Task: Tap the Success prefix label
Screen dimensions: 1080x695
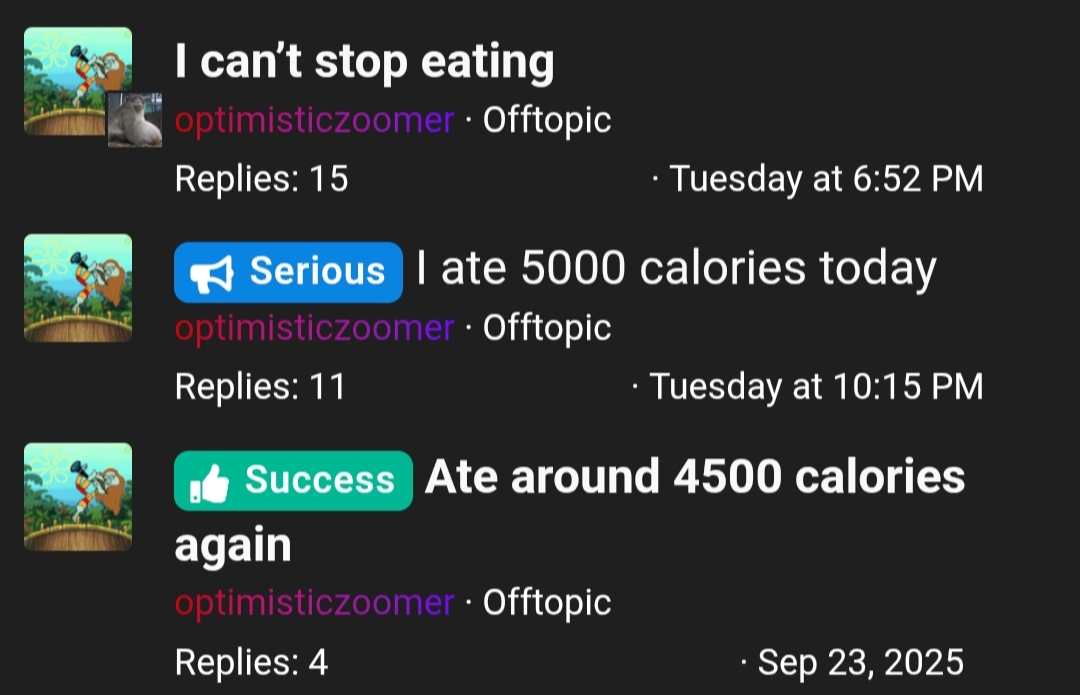Action: pyautogui.click(x=293, y=480)
